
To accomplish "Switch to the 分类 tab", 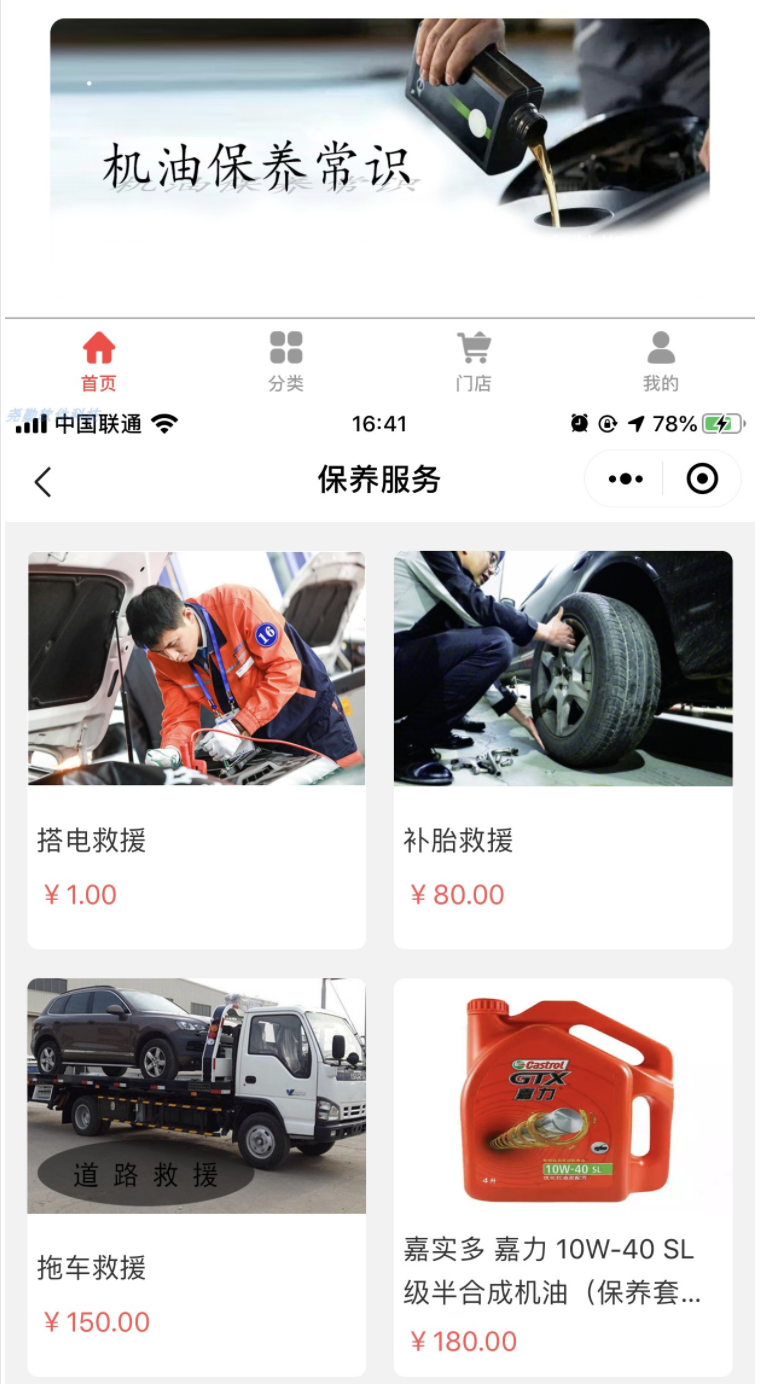I will [285, 361].
